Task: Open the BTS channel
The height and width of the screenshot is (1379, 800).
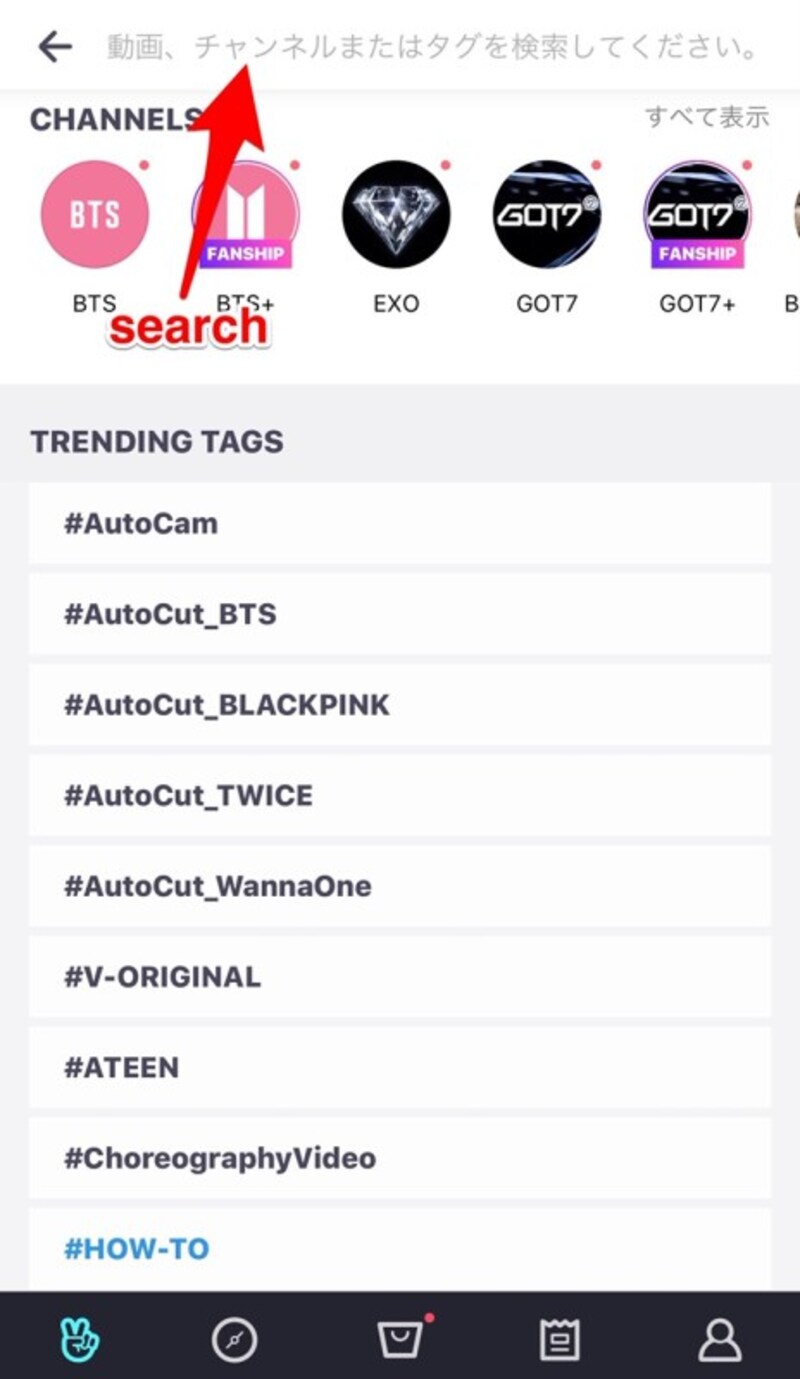Action: [94, 214]
